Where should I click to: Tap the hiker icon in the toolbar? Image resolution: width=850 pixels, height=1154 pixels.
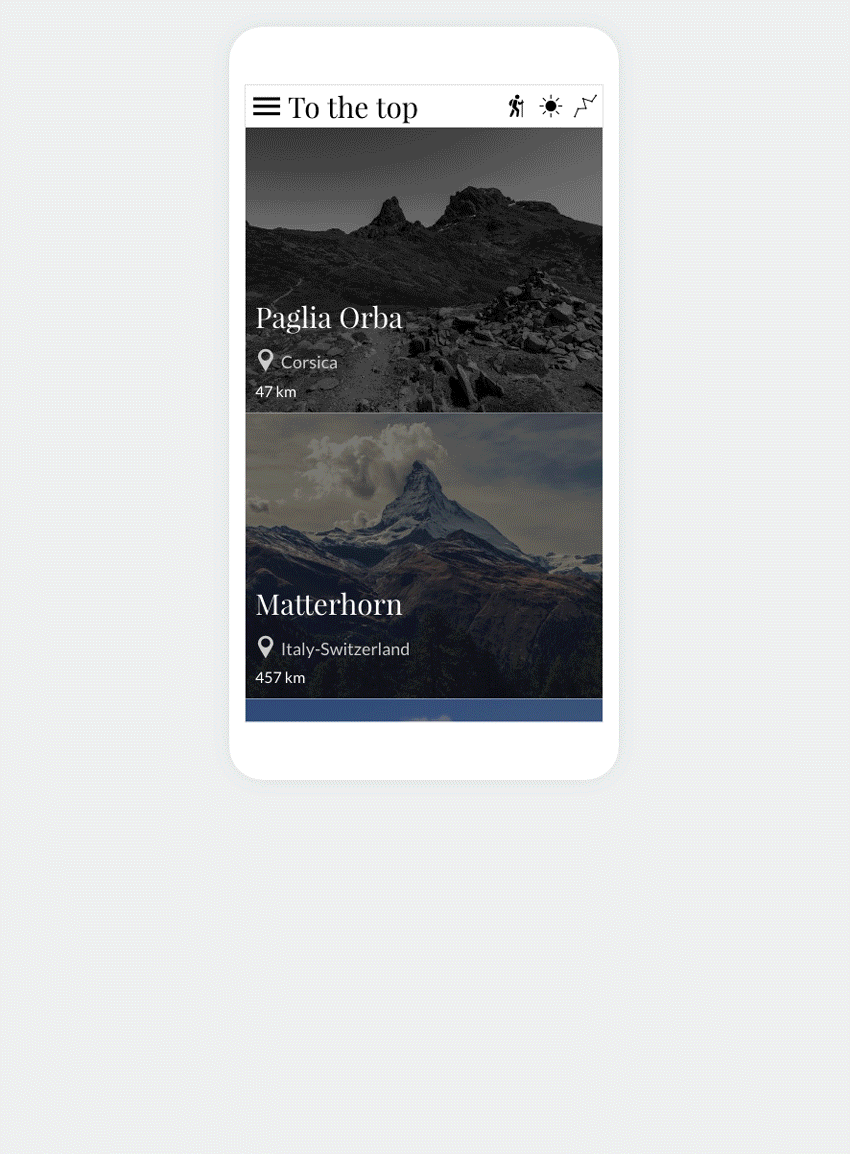click(x=516, y=106)
